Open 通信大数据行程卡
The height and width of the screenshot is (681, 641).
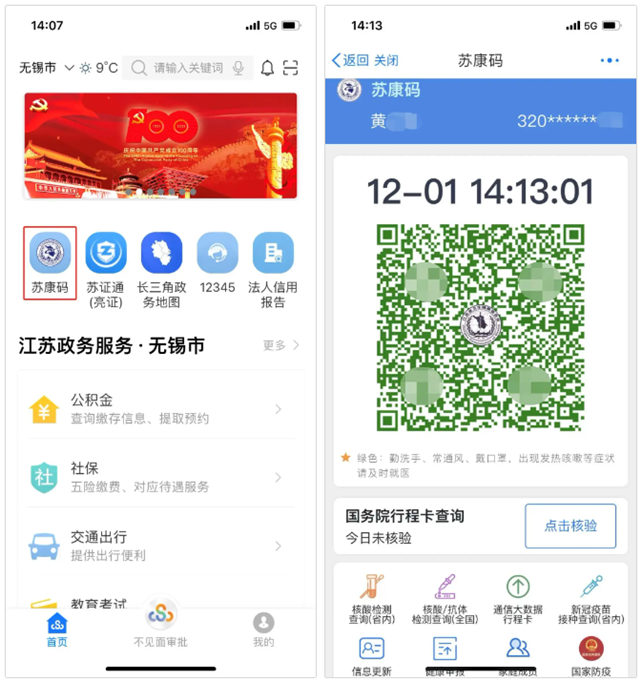tap(518, 600)
